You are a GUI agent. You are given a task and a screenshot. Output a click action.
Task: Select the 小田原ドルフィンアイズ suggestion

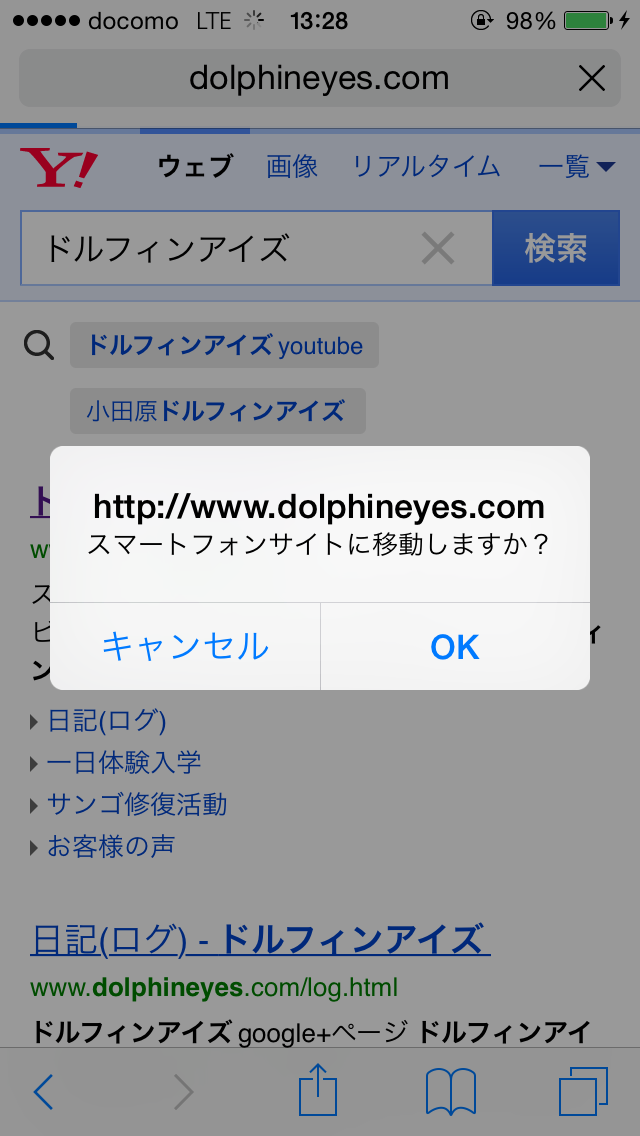218,412
